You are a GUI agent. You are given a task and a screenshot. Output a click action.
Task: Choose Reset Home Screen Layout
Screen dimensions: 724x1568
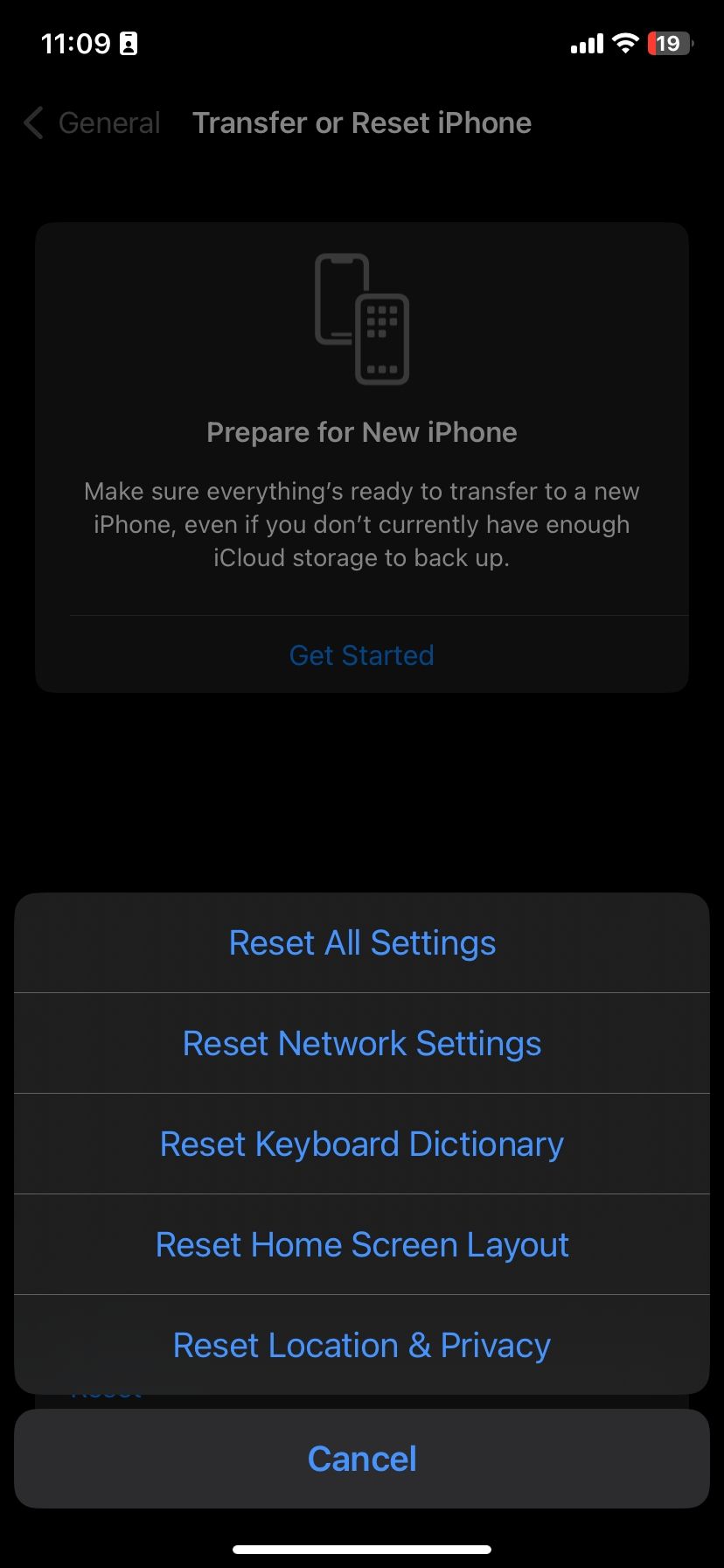361,1243
